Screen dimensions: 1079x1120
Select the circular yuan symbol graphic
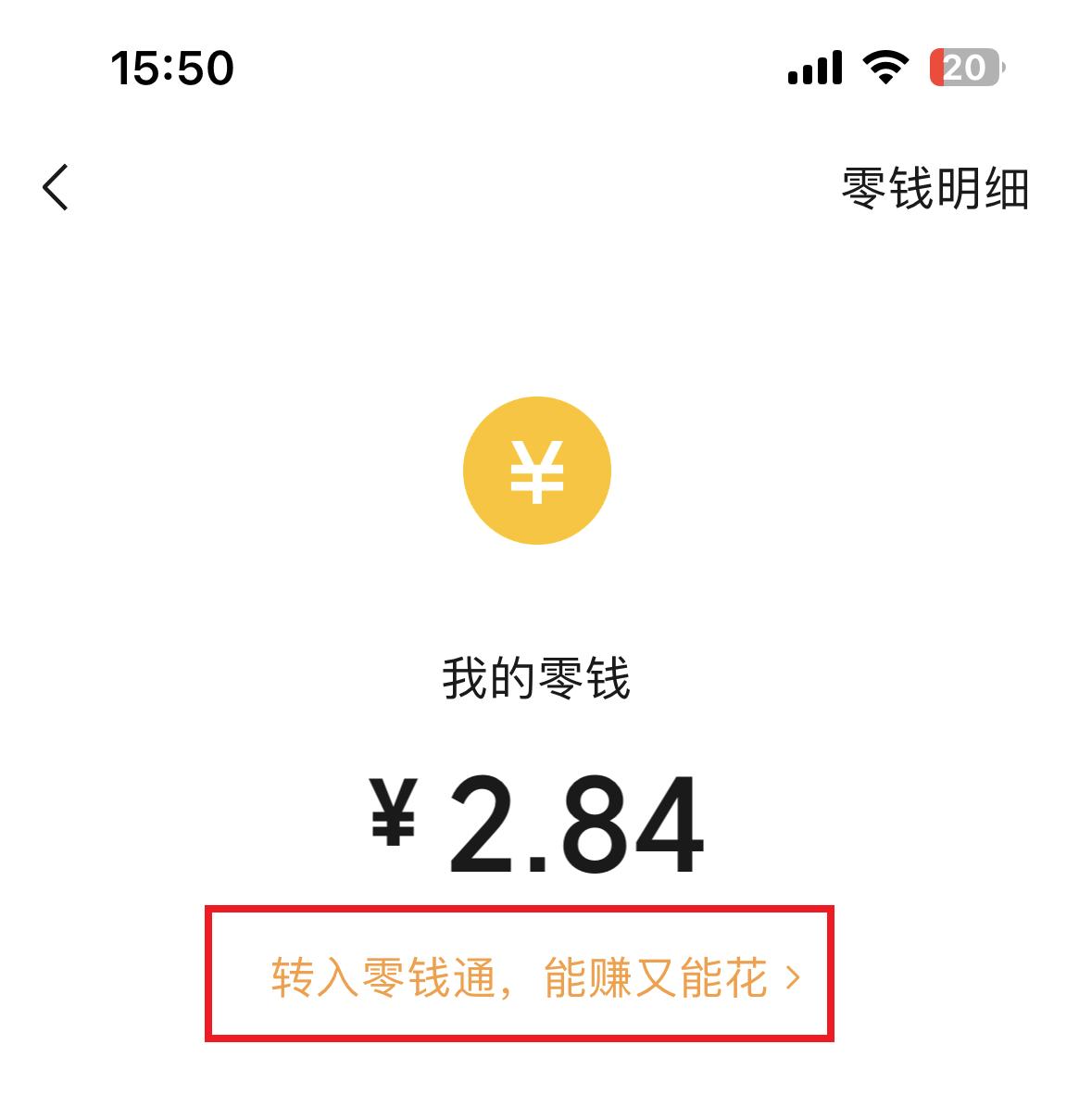tap(539, 470)
